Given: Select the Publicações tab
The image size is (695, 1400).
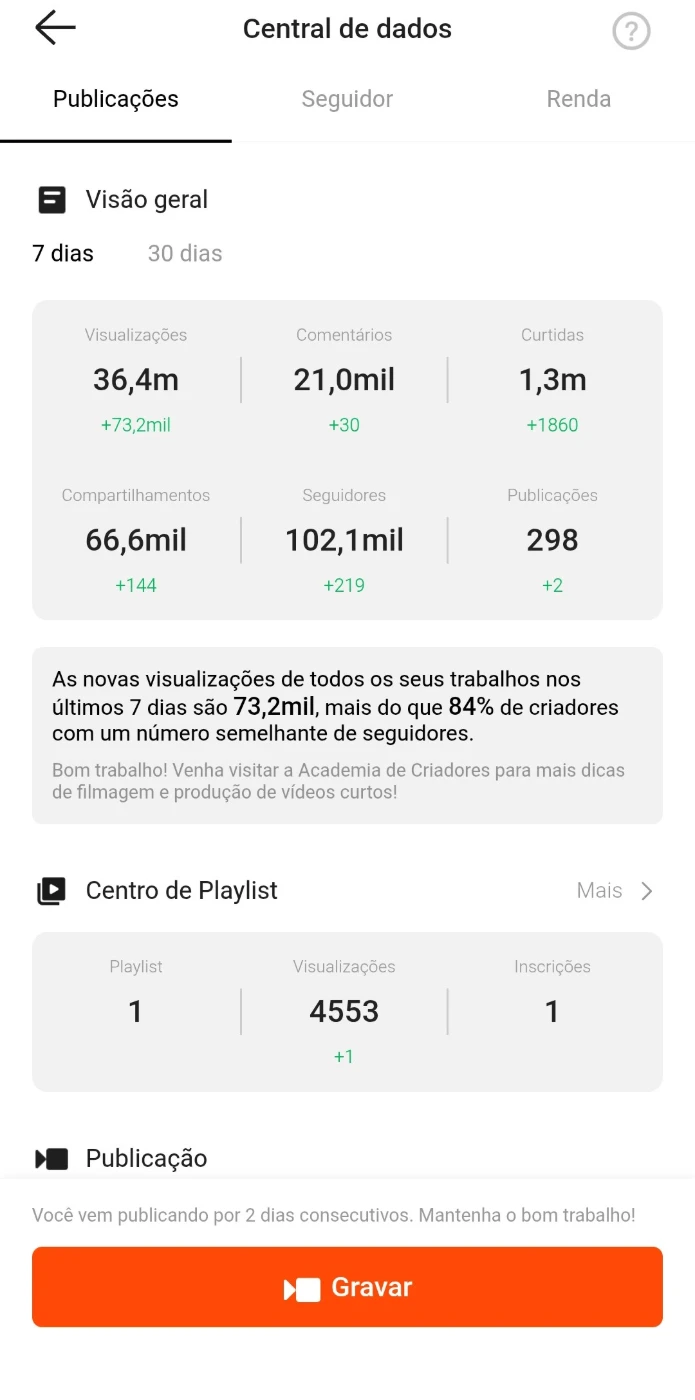Looking at the screenshot, I should pos(116,99).
